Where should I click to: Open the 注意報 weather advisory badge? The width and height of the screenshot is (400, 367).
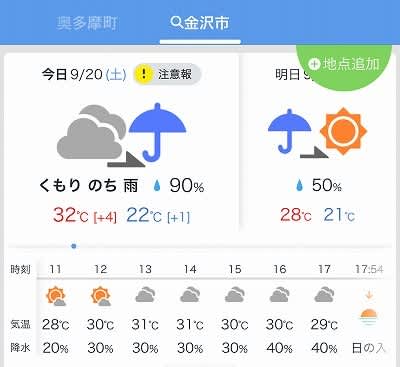coord(168,74)
